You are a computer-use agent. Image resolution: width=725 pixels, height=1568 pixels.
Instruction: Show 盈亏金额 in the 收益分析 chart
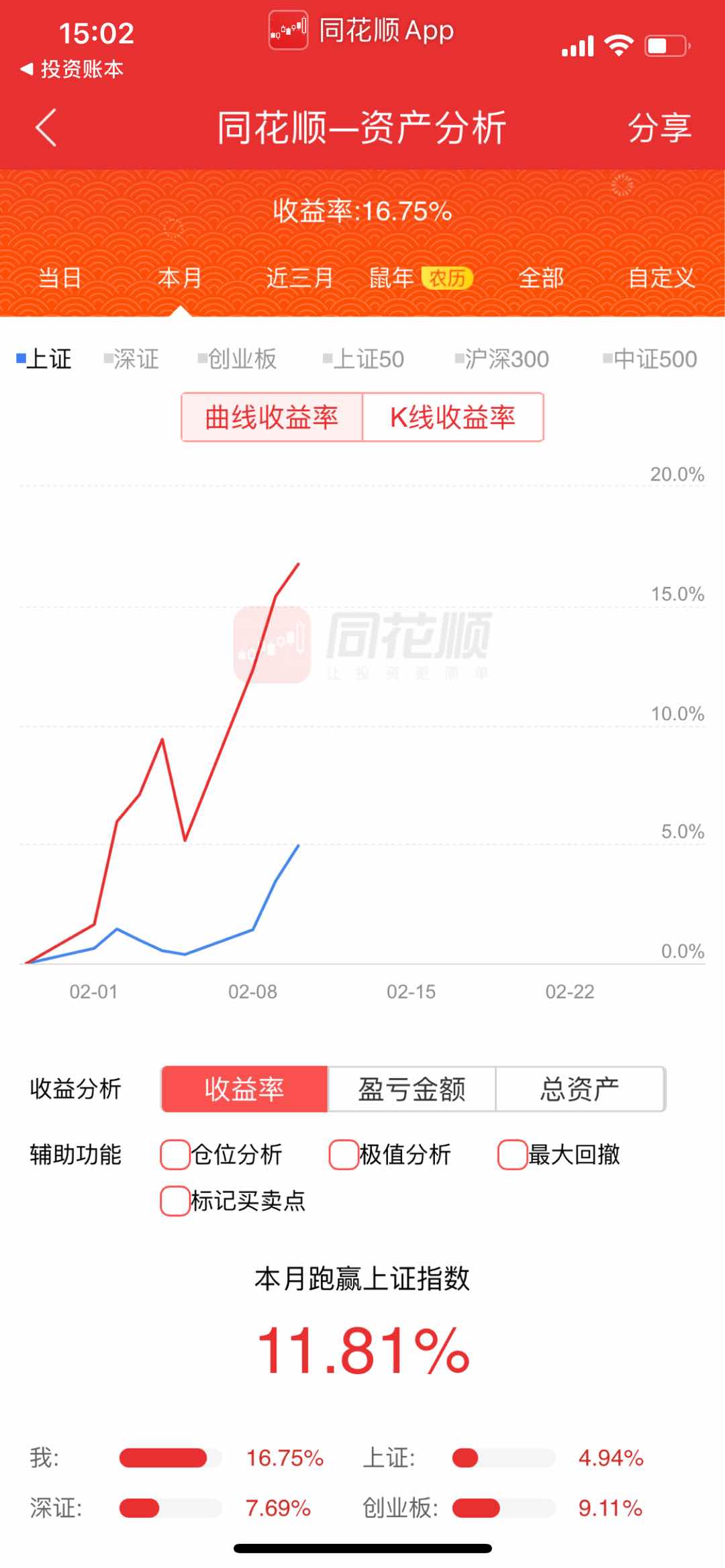[x=412, y=1089]
